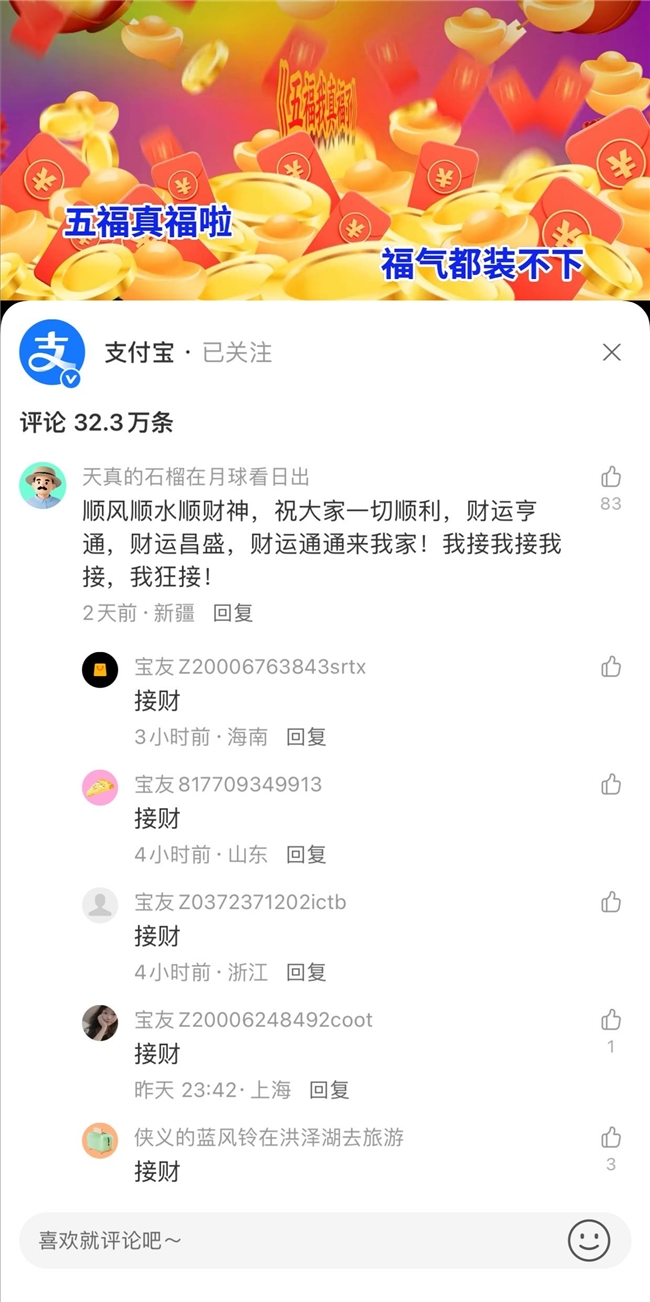Screen dimensions: 650x1302
Task: Open the 支付宝 account avatar
Action: click(52, 353)
